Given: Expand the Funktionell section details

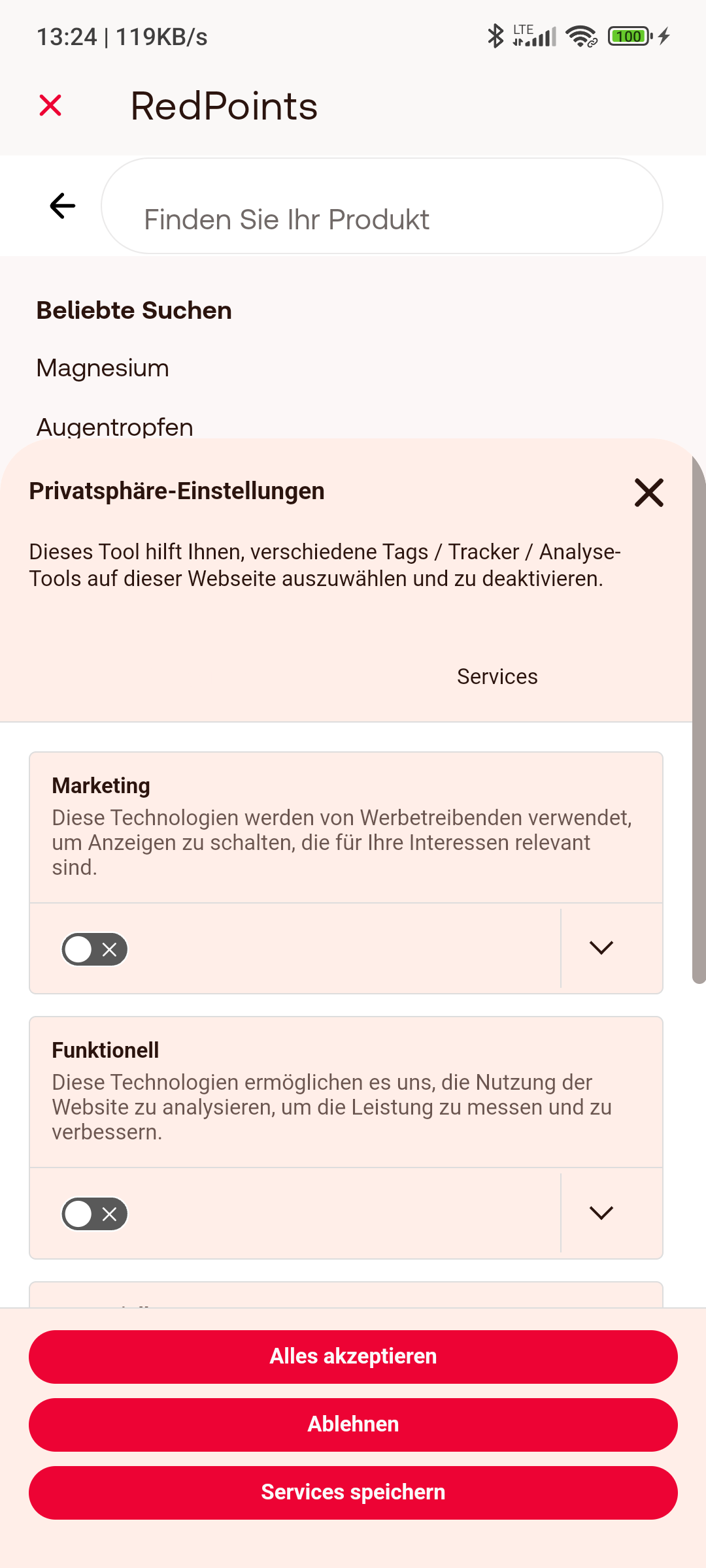Looking at the screenshot, I should point(601,1213).
